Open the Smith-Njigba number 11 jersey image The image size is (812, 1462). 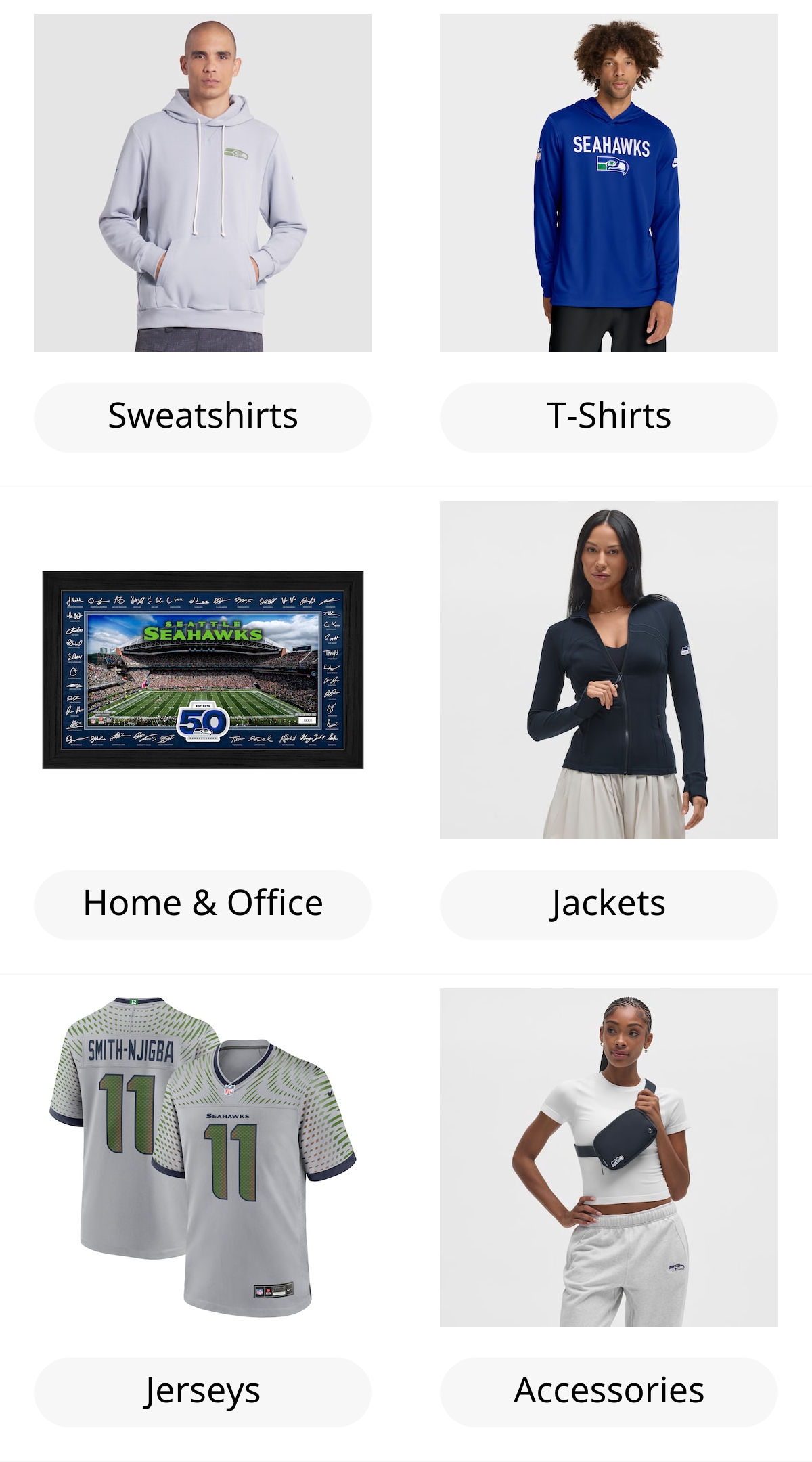click(203, 1157)
